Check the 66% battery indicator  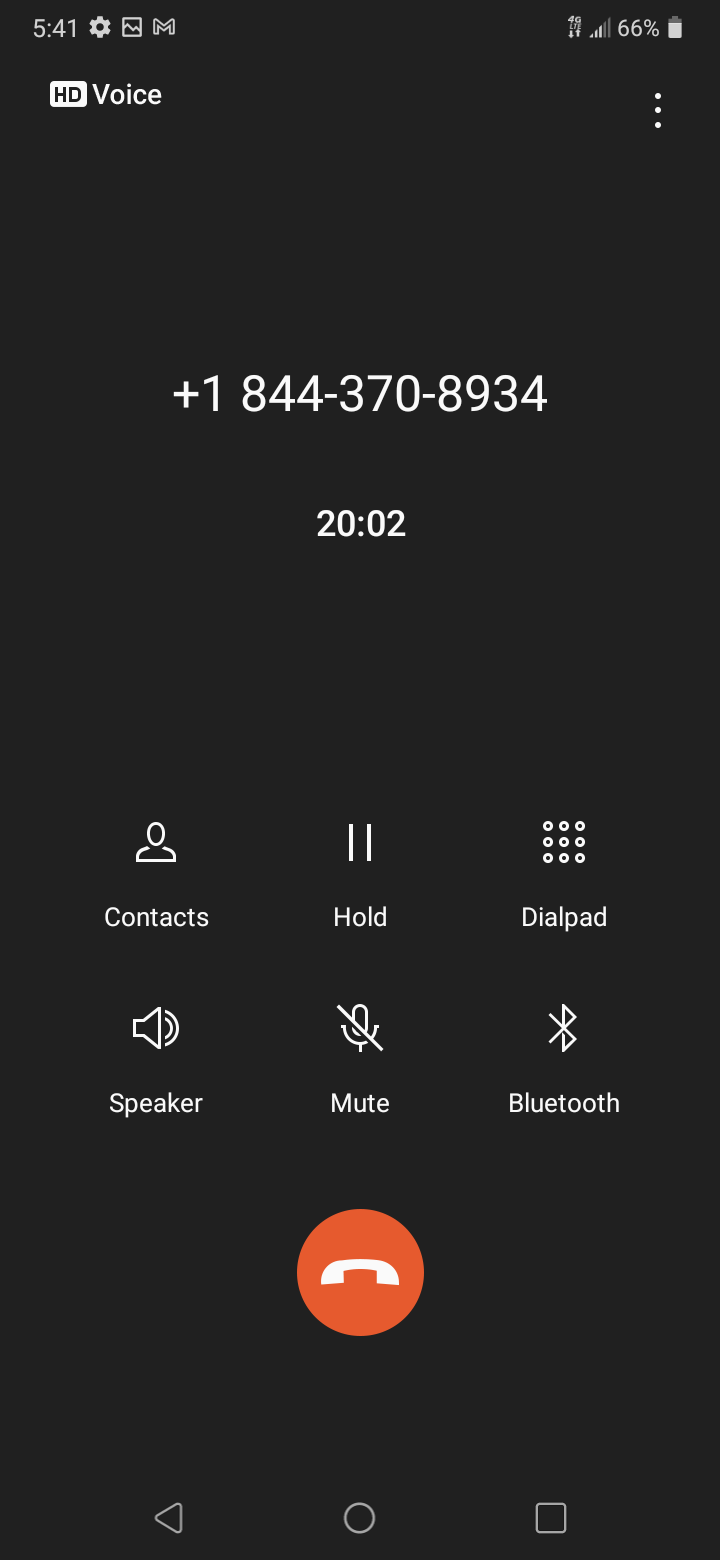point(637,28)
